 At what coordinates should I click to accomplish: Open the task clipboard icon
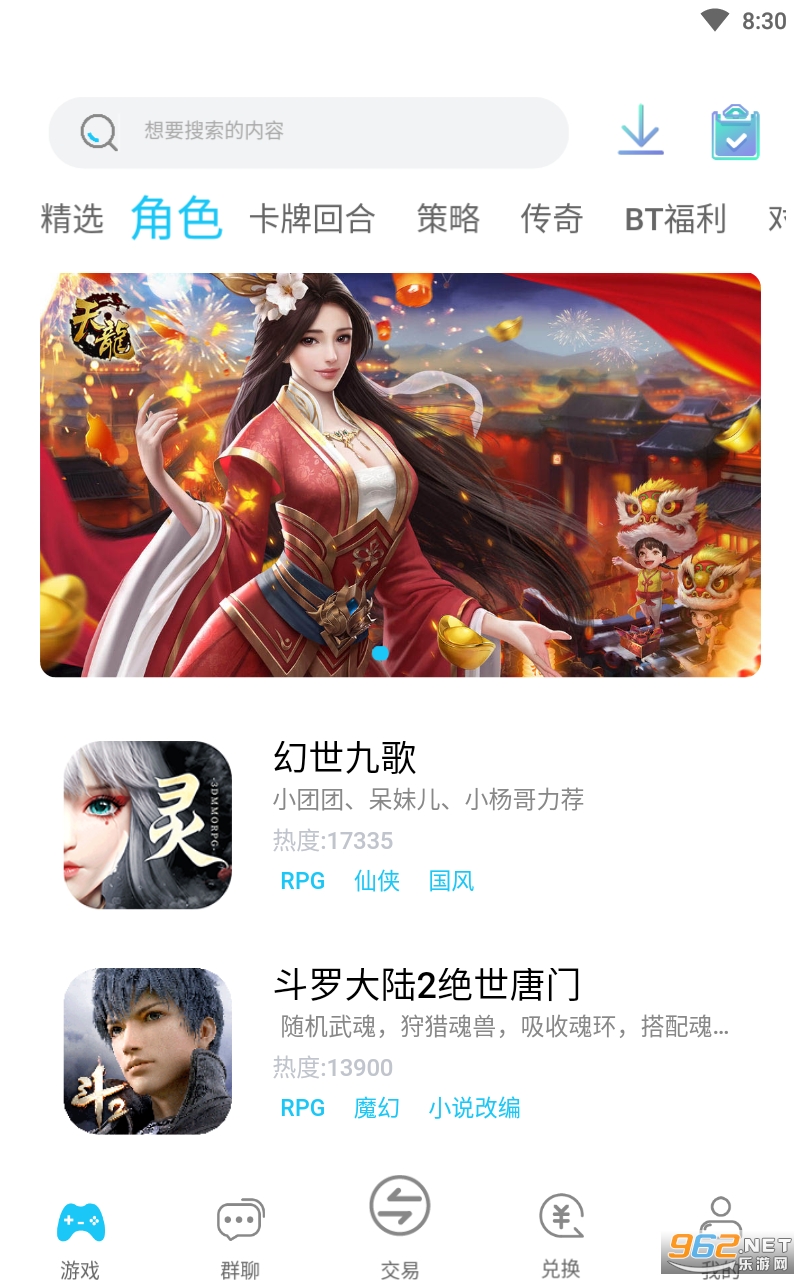736,133
